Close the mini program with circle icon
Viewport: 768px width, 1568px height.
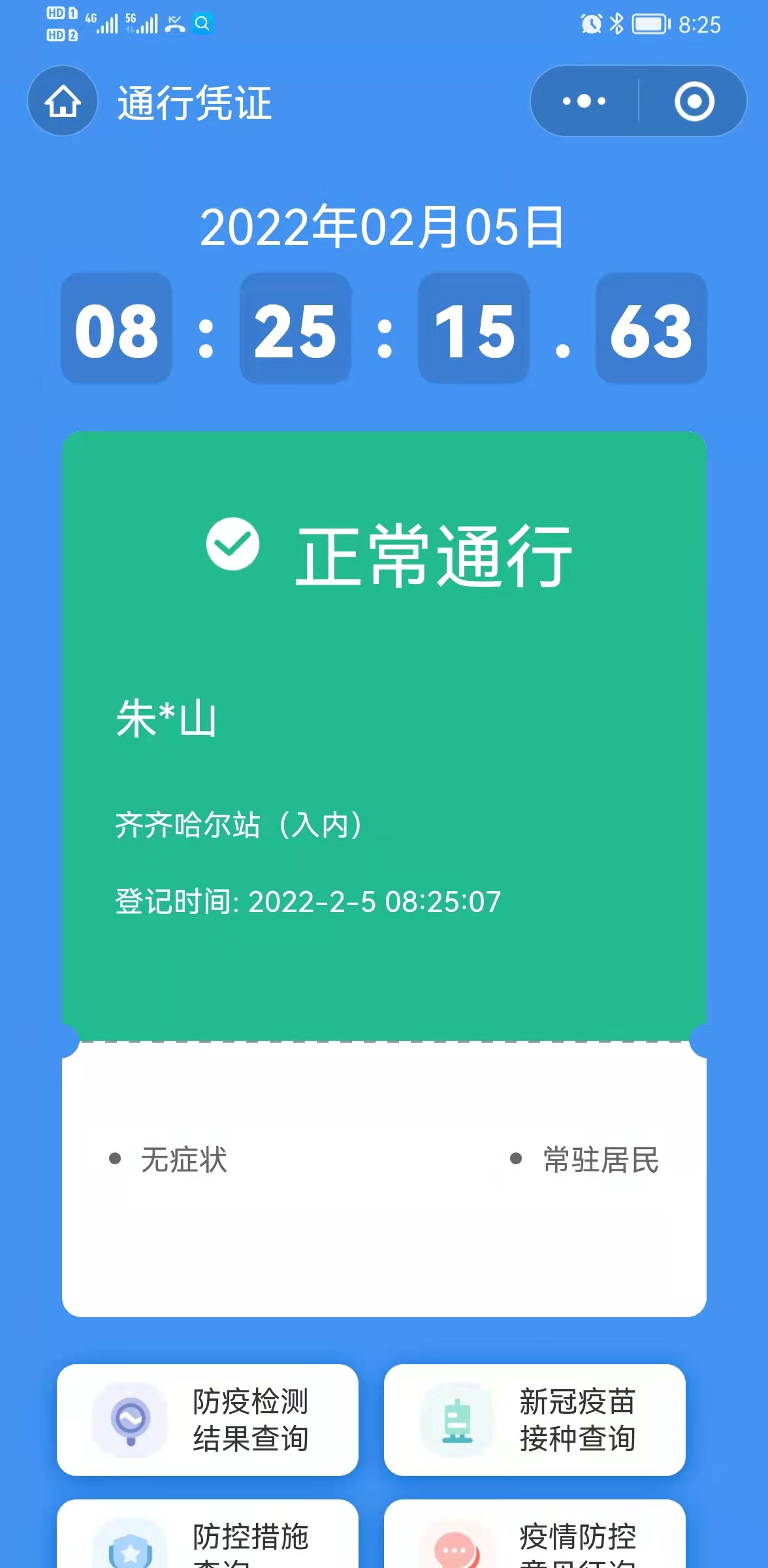pos(694,101)
